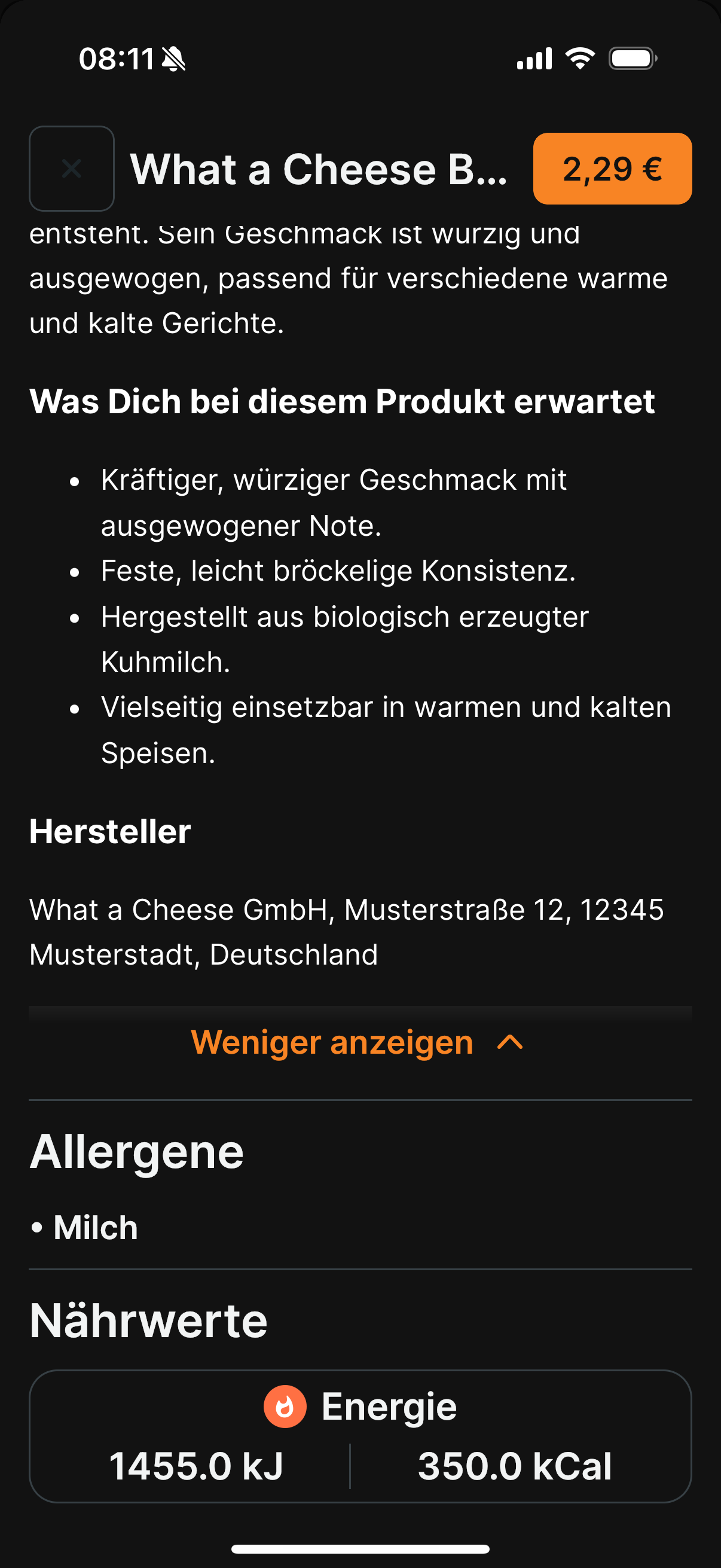Collapse description with Weniger anzeigen
Image resolution: width=721 pixels, height=1568 pixels.
[357, 1042]
